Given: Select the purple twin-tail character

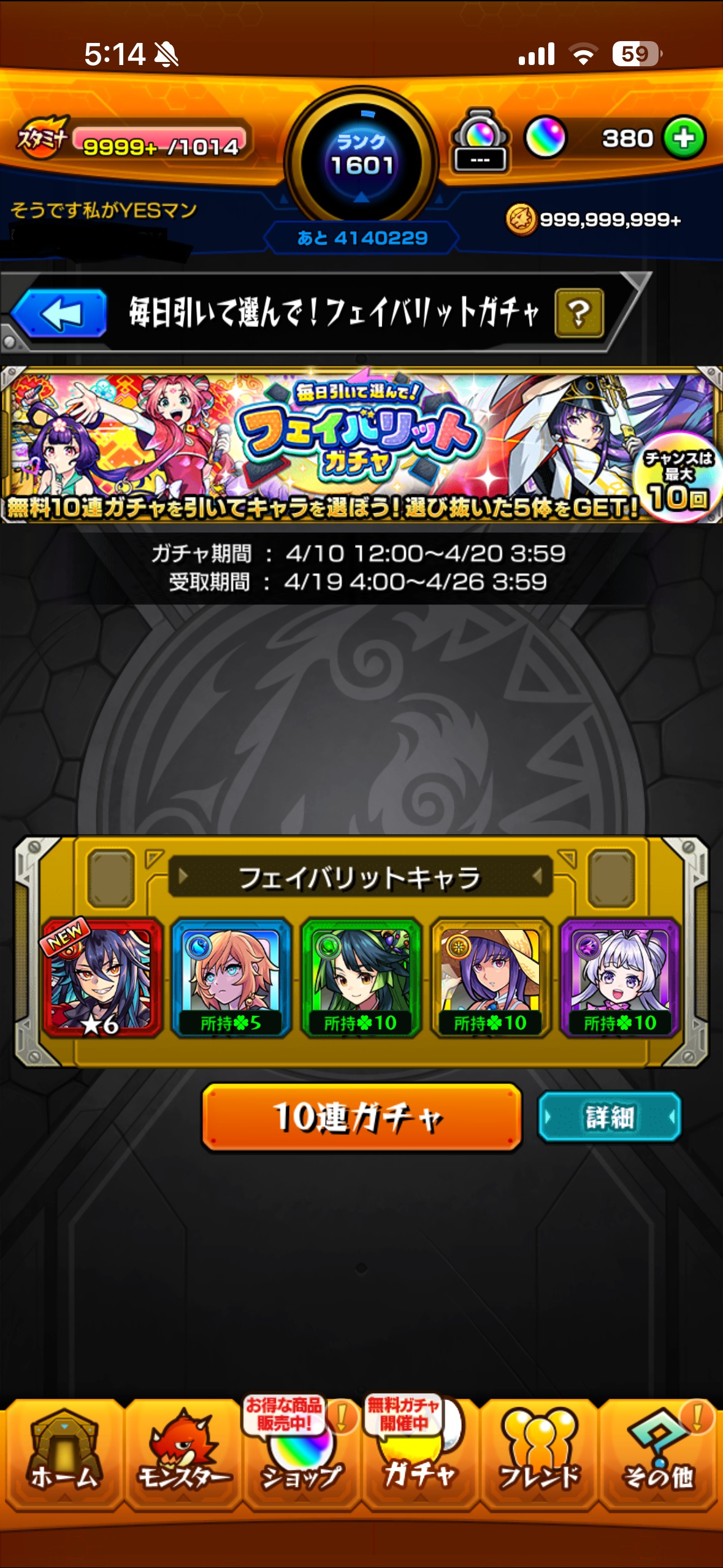Looking at the screenshot, I should click(x=620, y=978).
